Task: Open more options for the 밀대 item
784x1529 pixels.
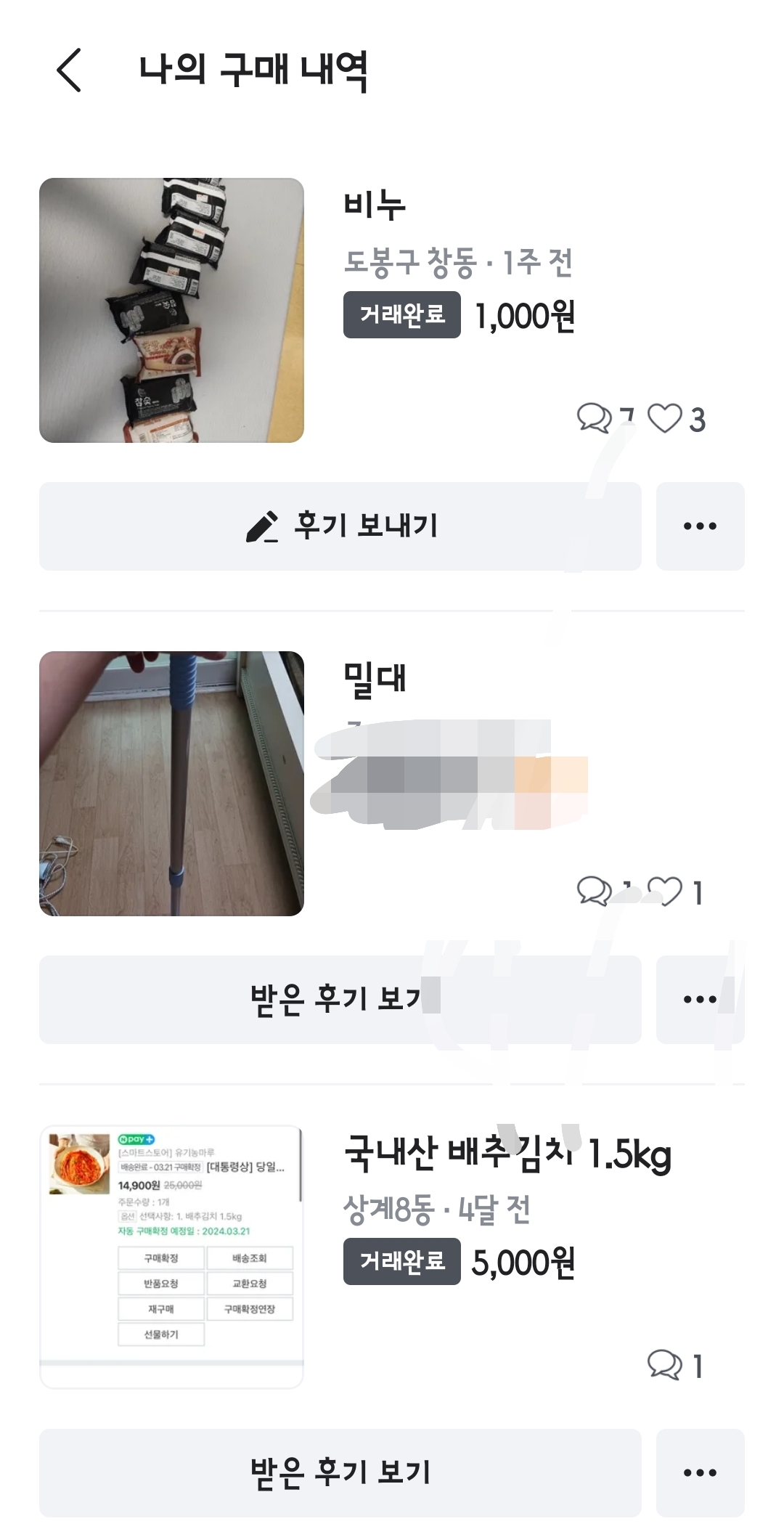Action: (701, 1000)
